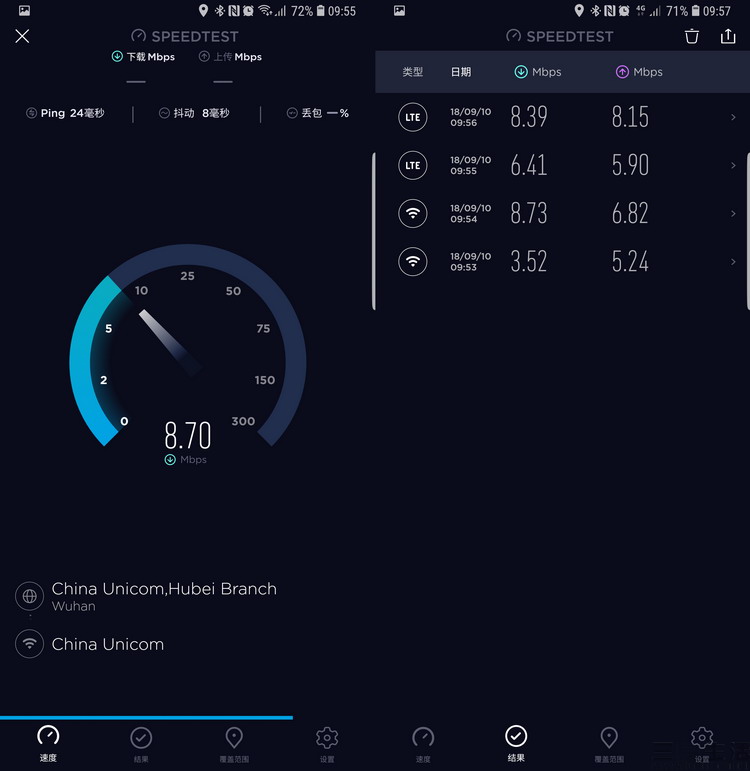Delete results history with the trash icon
This screenshot has height=771, width=750.
tap(692, 36)
